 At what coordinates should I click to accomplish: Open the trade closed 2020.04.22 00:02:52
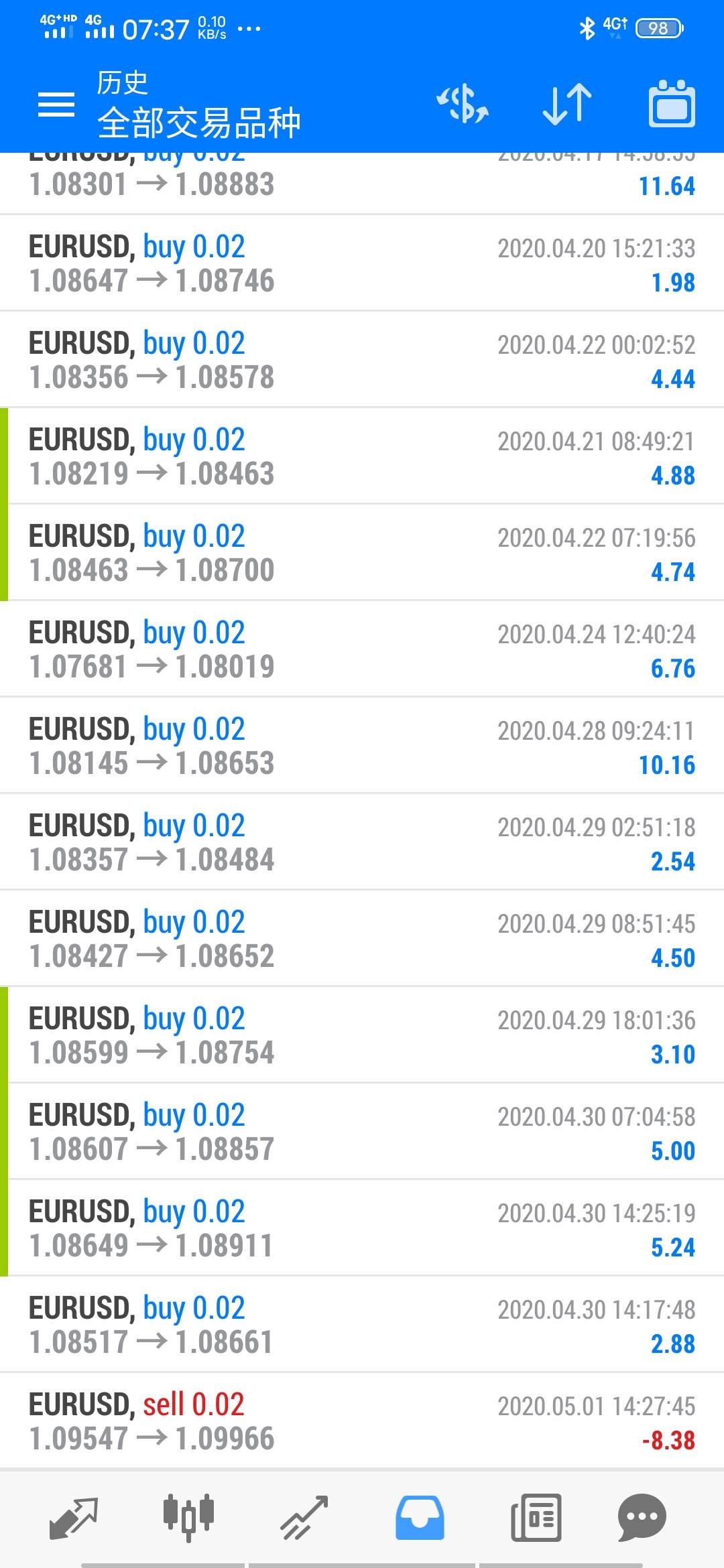coord(362,360)
